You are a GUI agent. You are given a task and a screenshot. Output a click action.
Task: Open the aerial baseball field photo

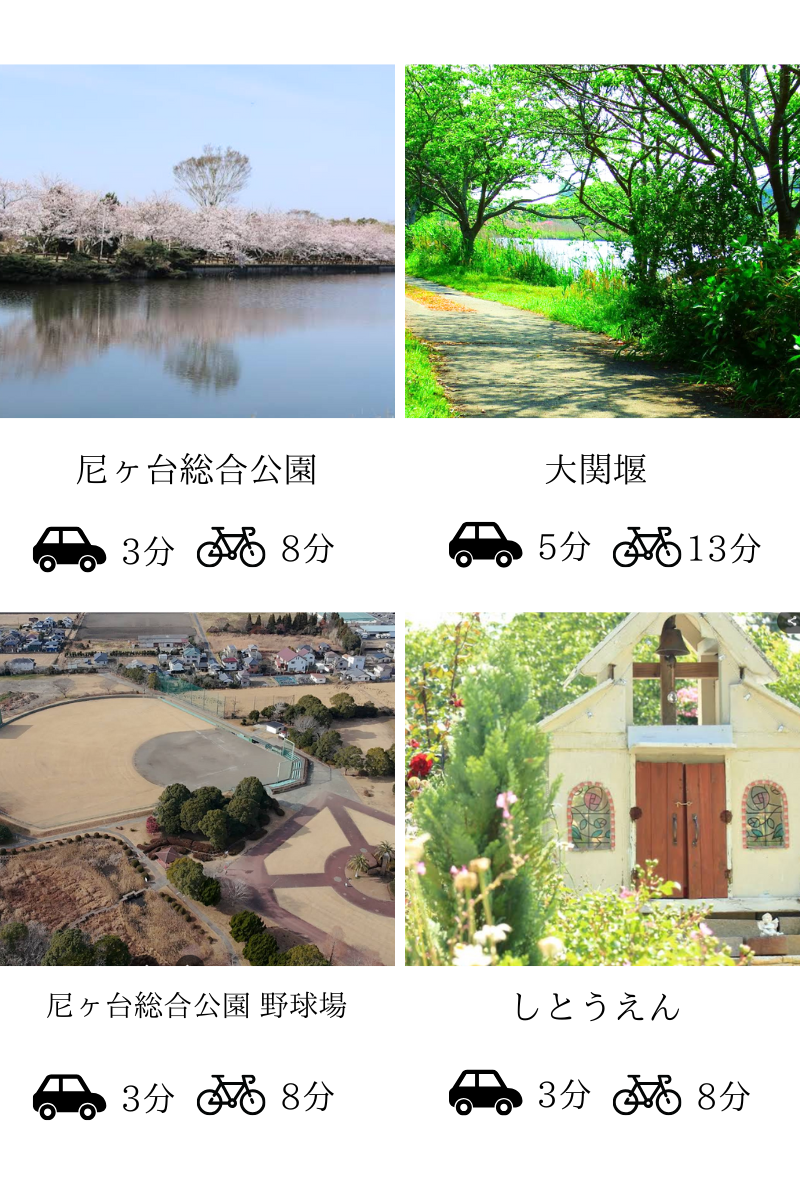click(x=197, y=789)
